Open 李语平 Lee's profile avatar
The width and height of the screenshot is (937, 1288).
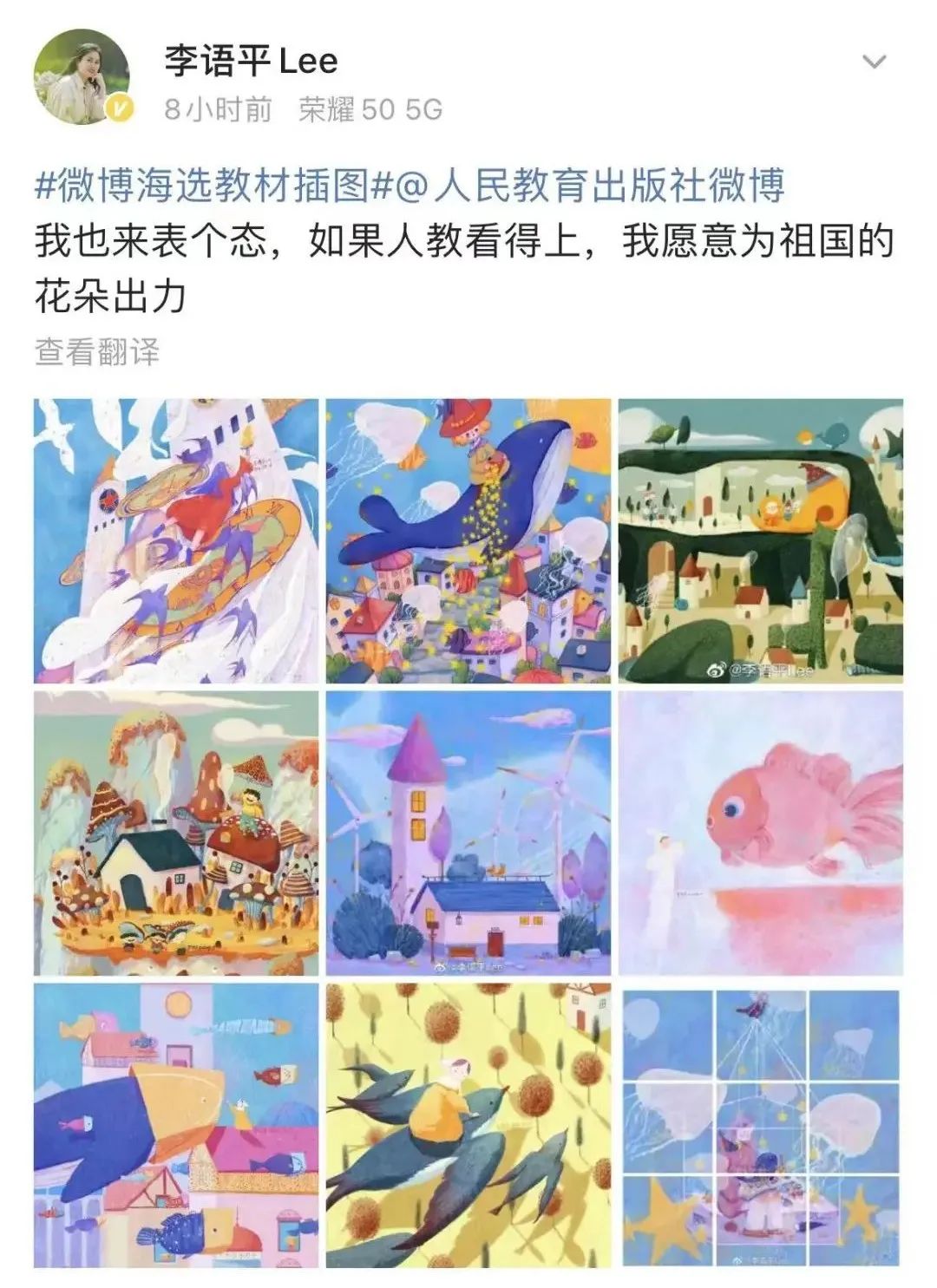click(82, 79)
